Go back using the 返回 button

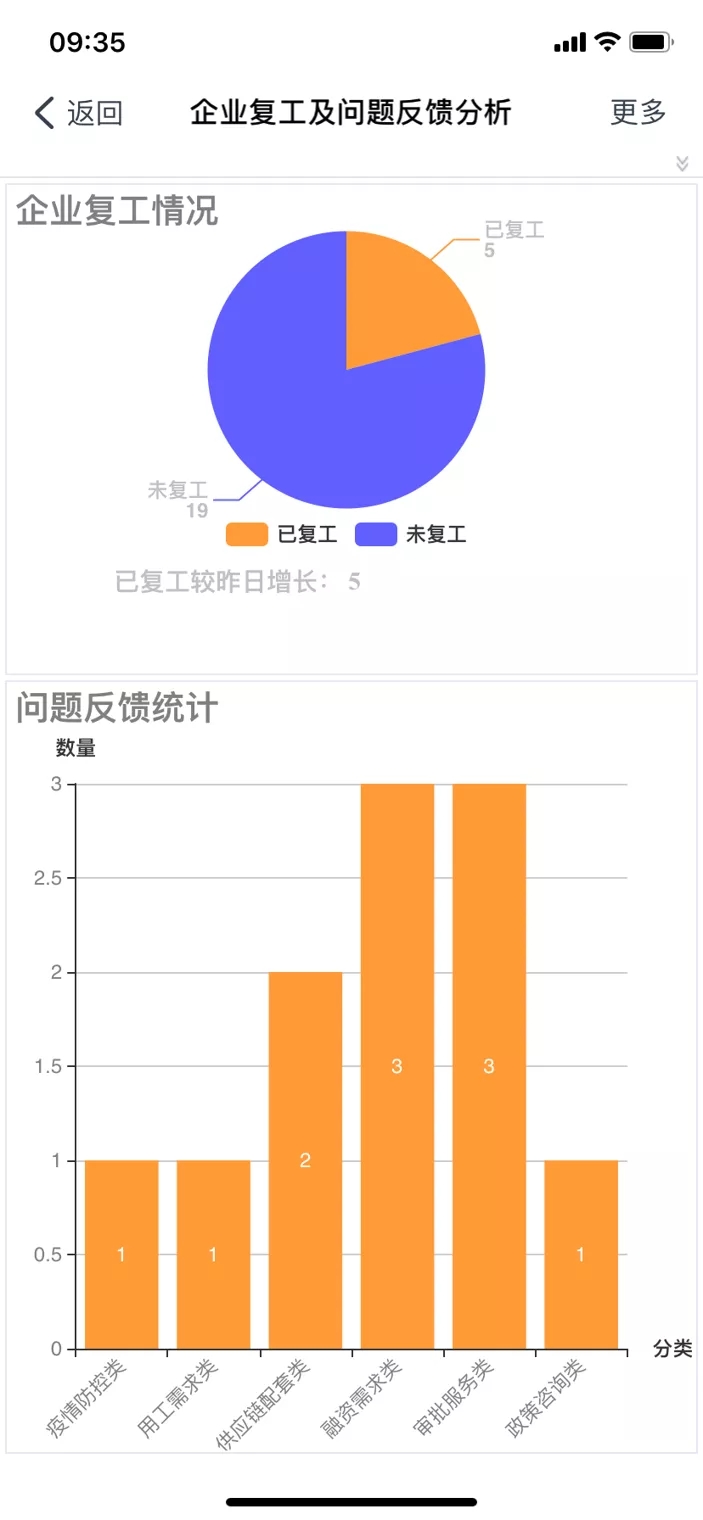(x=78, y=113)
